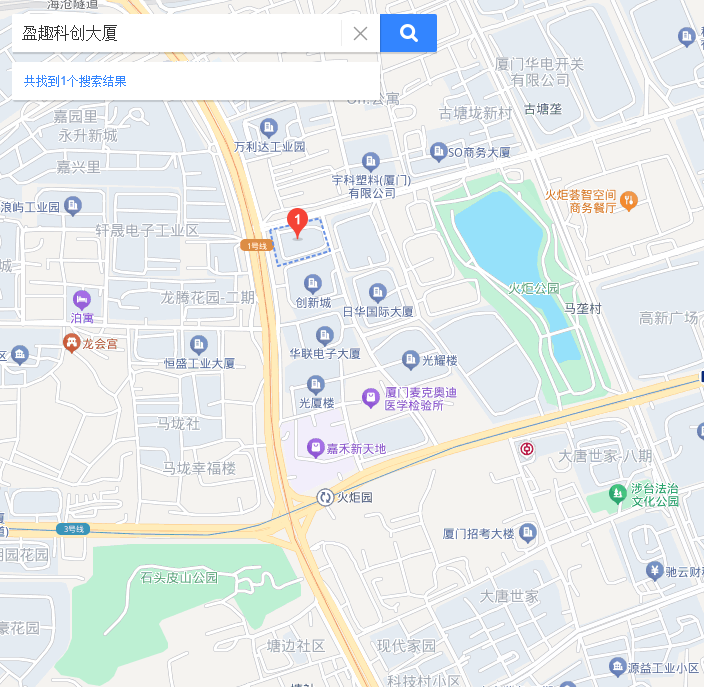This screenshot has height=687, width=704.
Task: Open the 龙会宫 place marker
Action: [x=72, y=343]
